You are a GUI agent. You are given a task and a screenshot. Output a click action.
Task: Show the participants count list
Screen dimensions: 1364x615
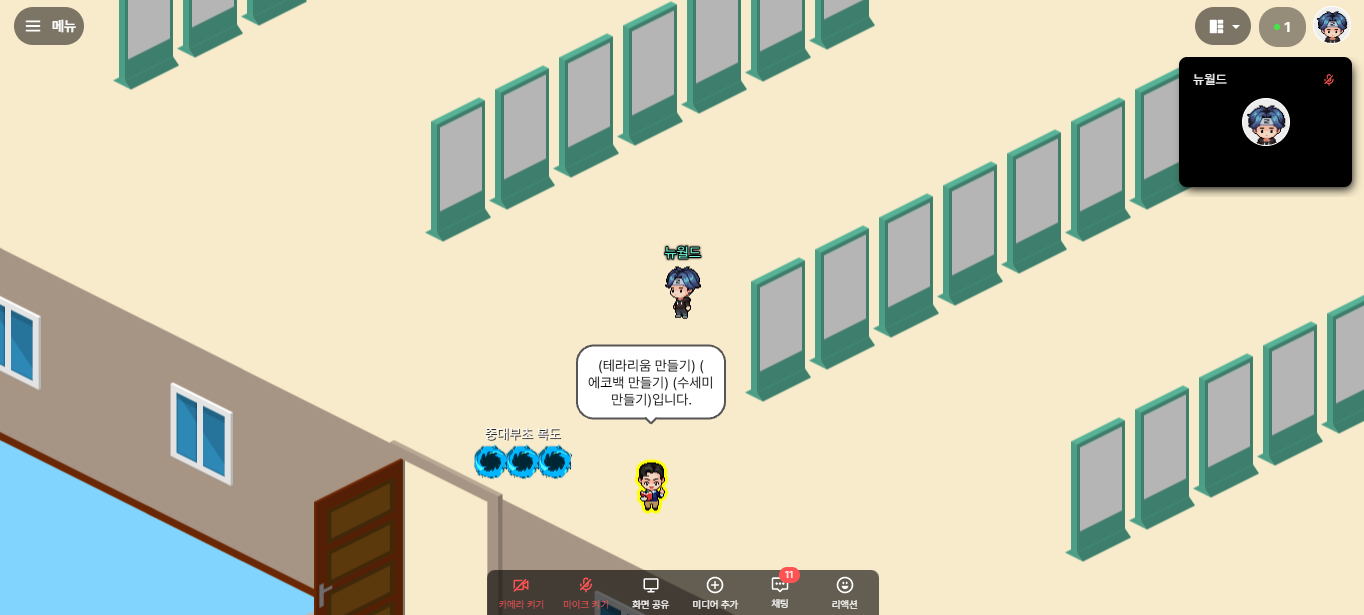[1281, 27]
